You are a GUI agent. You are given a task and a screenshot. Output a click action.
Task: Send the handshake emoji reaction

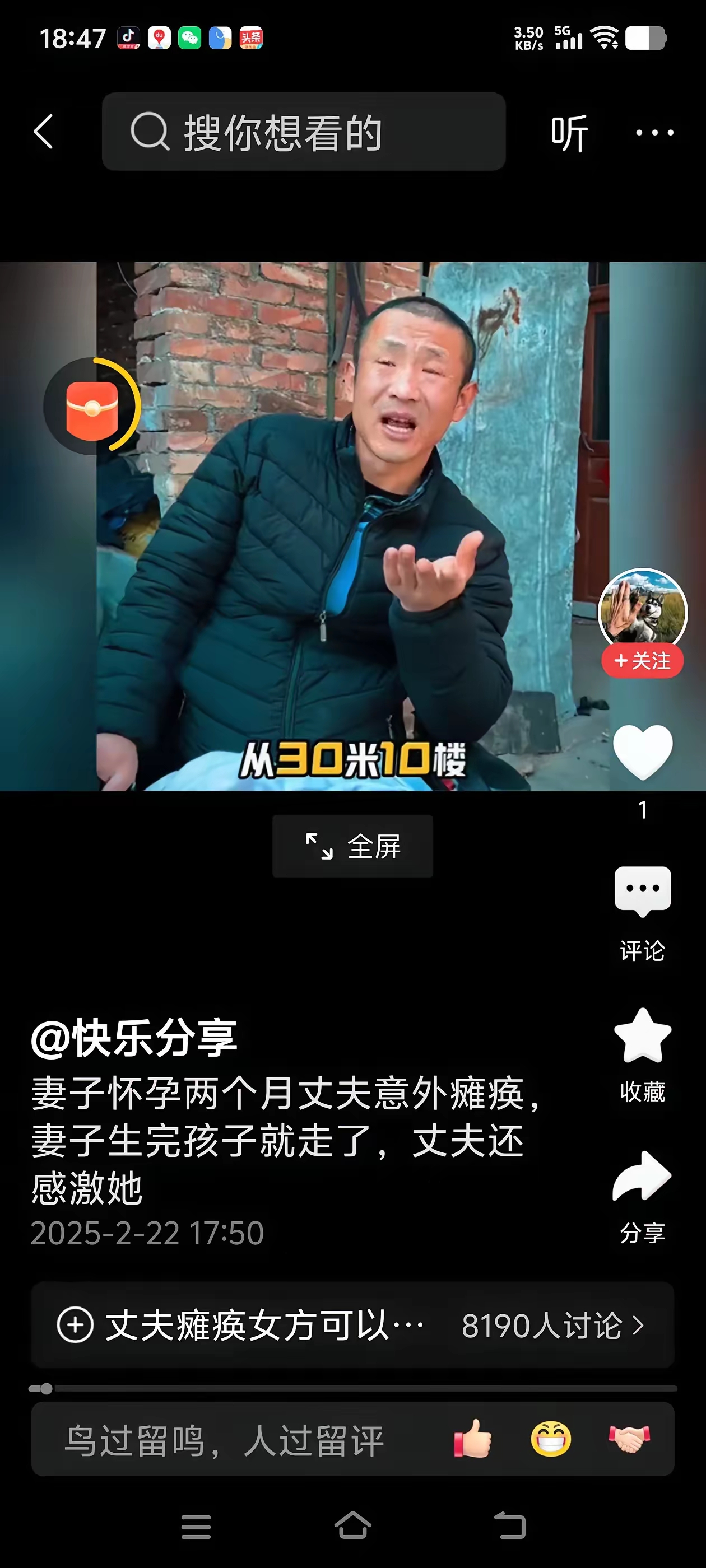click(x=629, y=1439)
